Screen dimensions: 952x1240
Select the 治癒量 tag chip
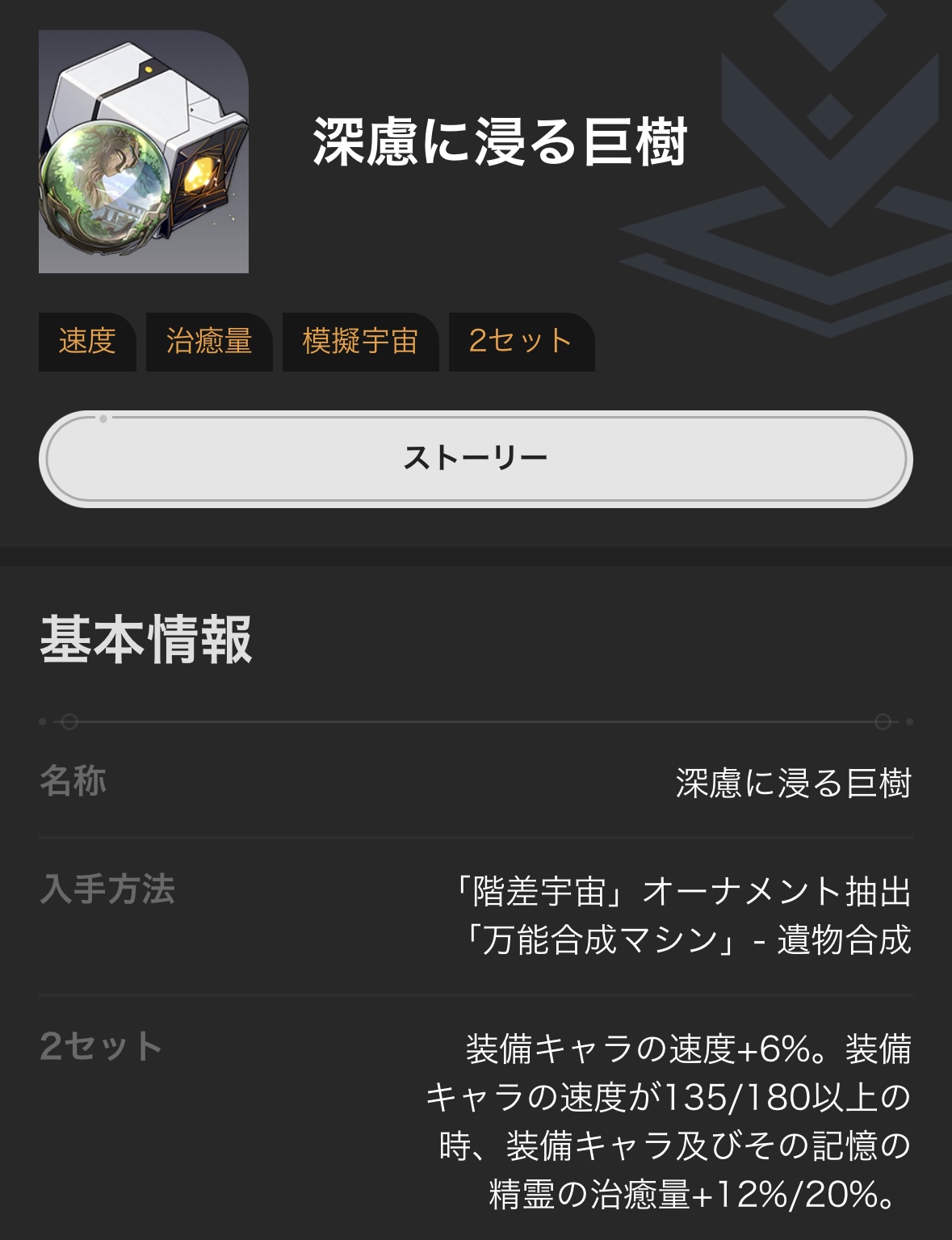pos(209,341)
